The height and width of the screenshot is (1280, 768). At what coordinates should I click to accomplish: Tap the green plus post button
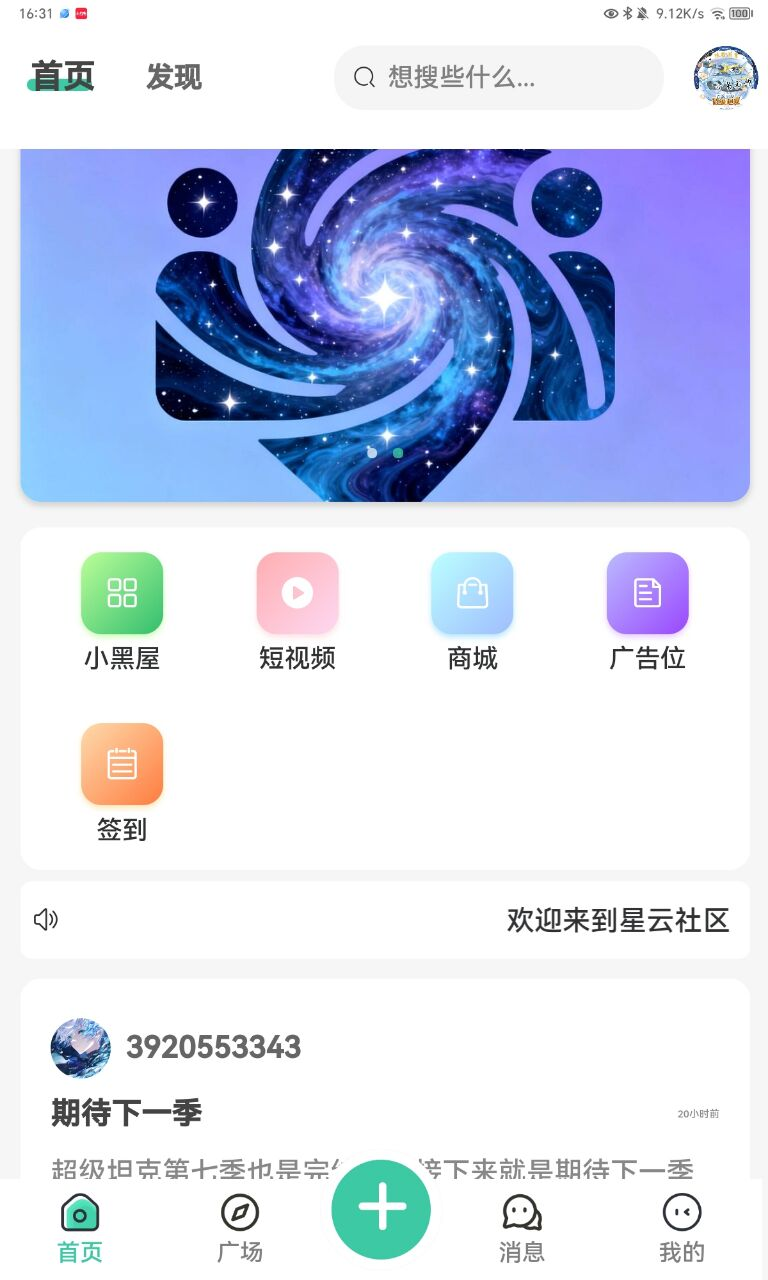tap(380, 1208)
